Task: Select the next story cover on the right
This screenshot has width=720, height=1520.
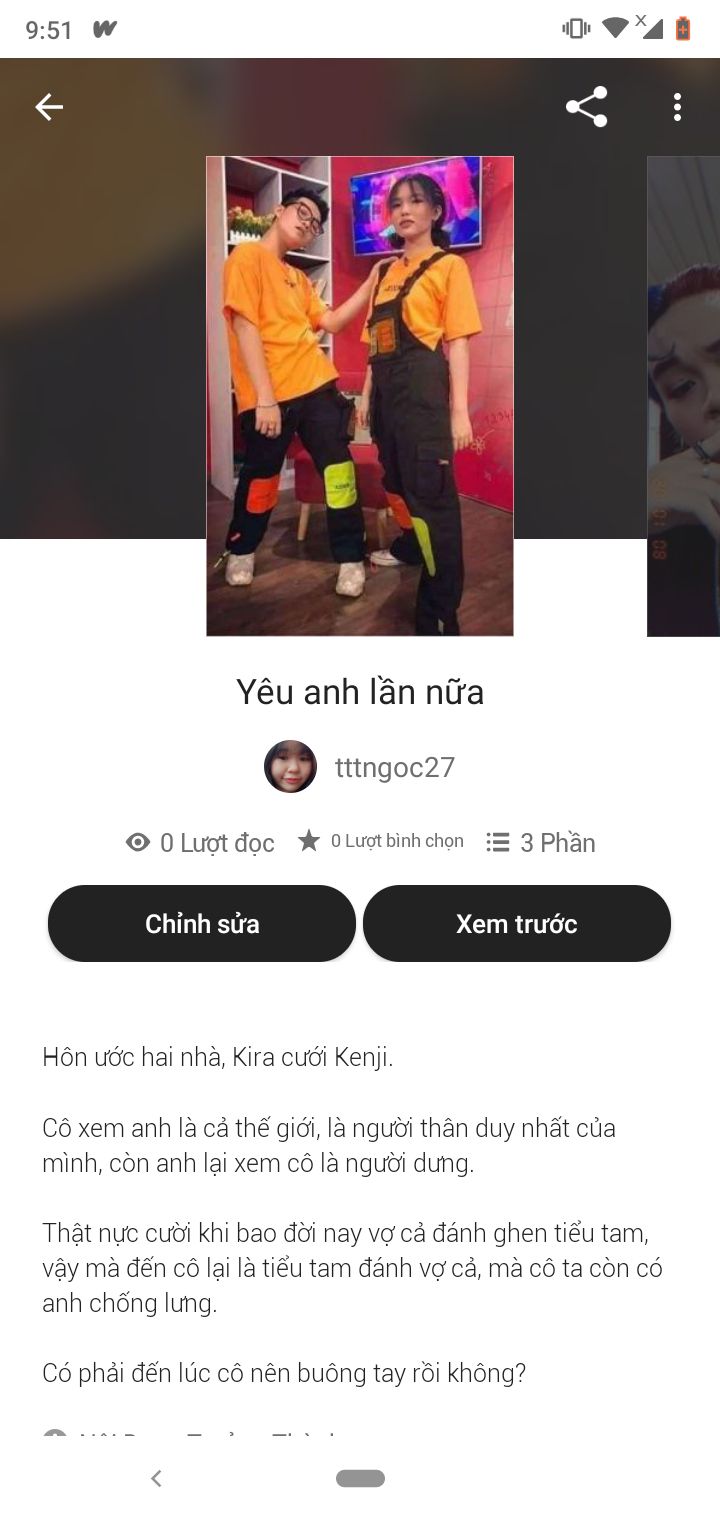Action: click(684, 396)
